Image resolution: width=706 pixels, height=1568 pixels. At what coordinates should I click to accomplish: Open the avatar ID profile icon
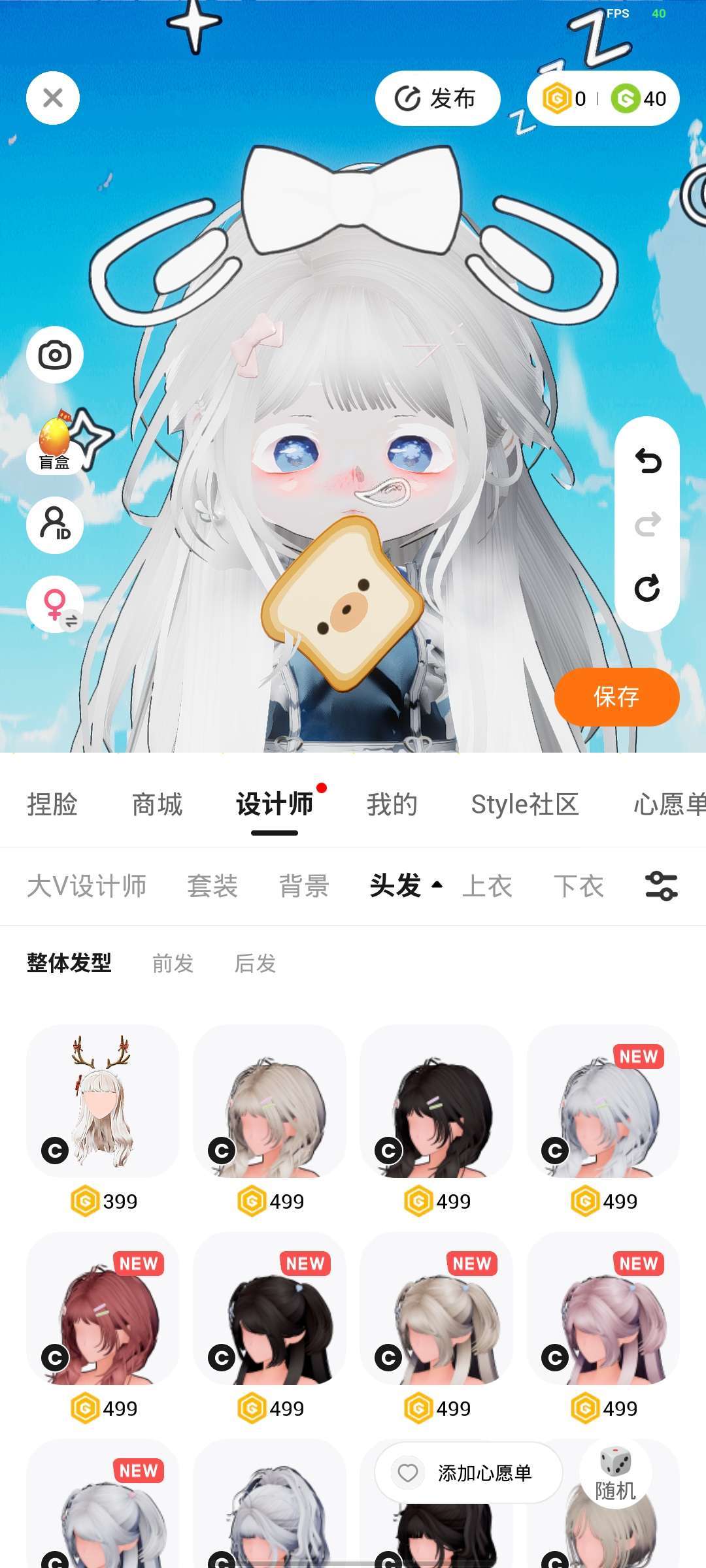pyautogui.click(x=55, y=525)
